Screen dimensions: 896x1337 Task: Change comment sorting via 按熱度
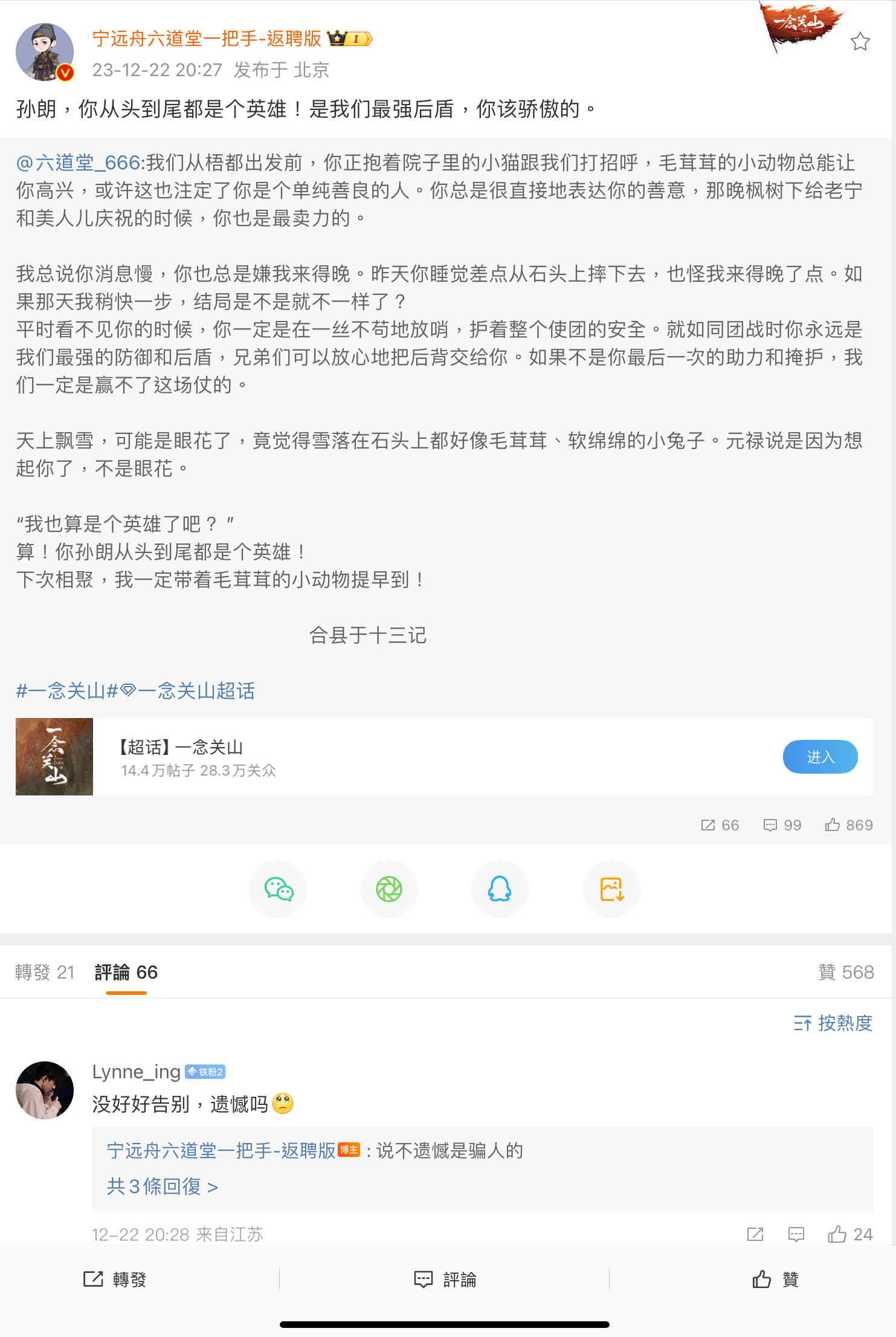coord(833,1023)
